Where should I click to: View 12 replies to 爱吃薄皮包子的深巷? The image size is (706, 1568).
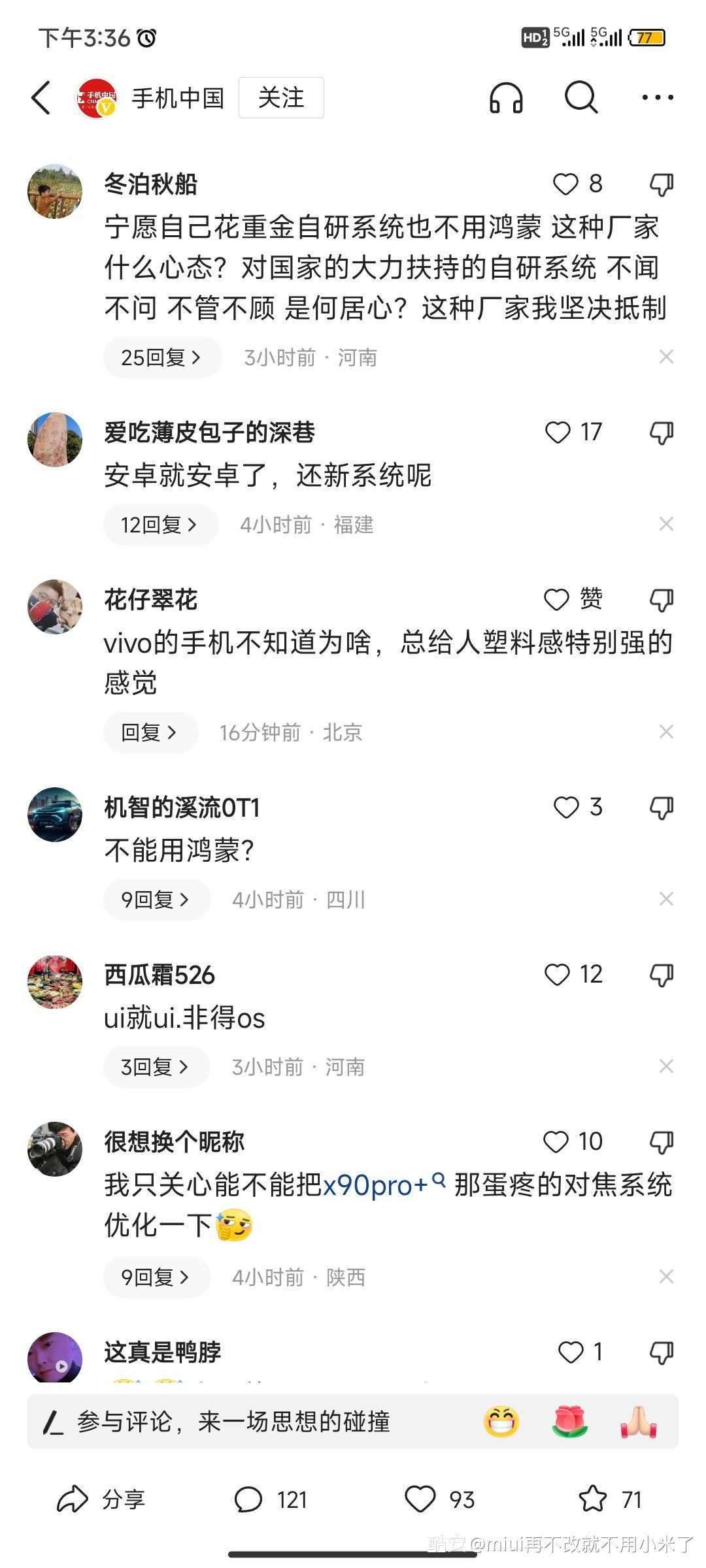click(160, 525)
